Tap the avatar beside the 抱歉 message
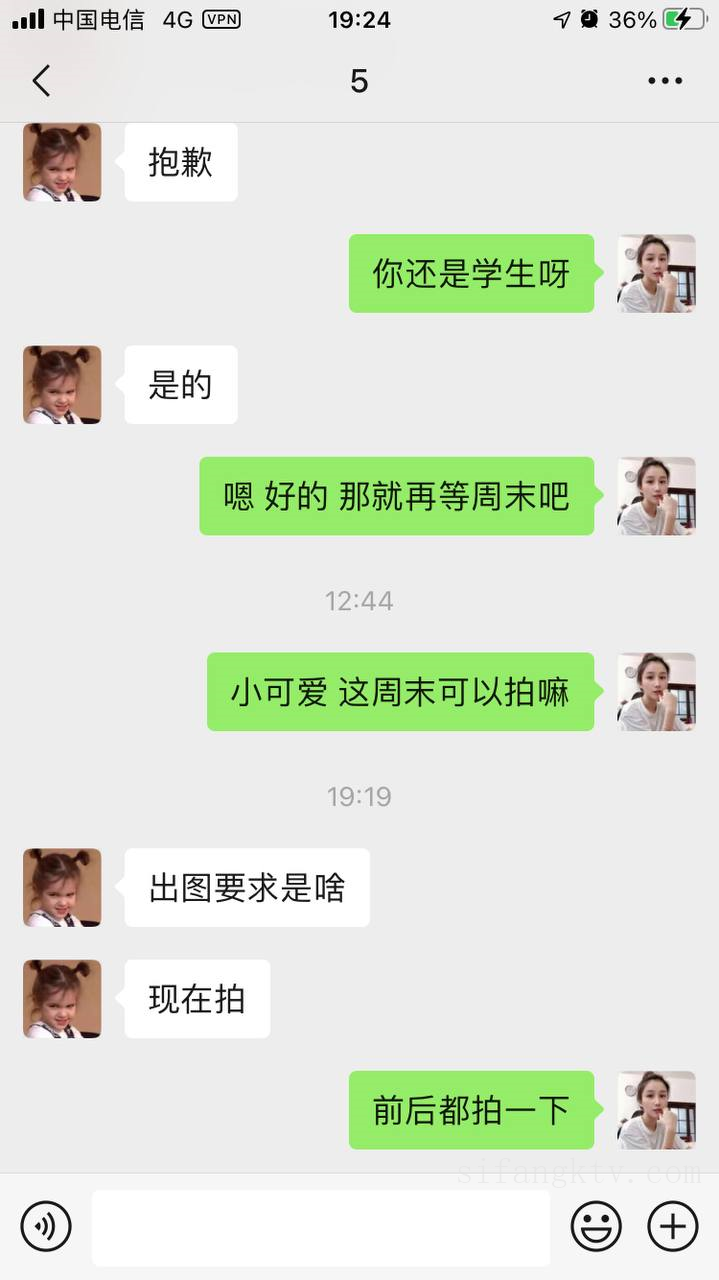Image resolution: width=719 pixels, height=1280 pixels. [x=62, y=162]
